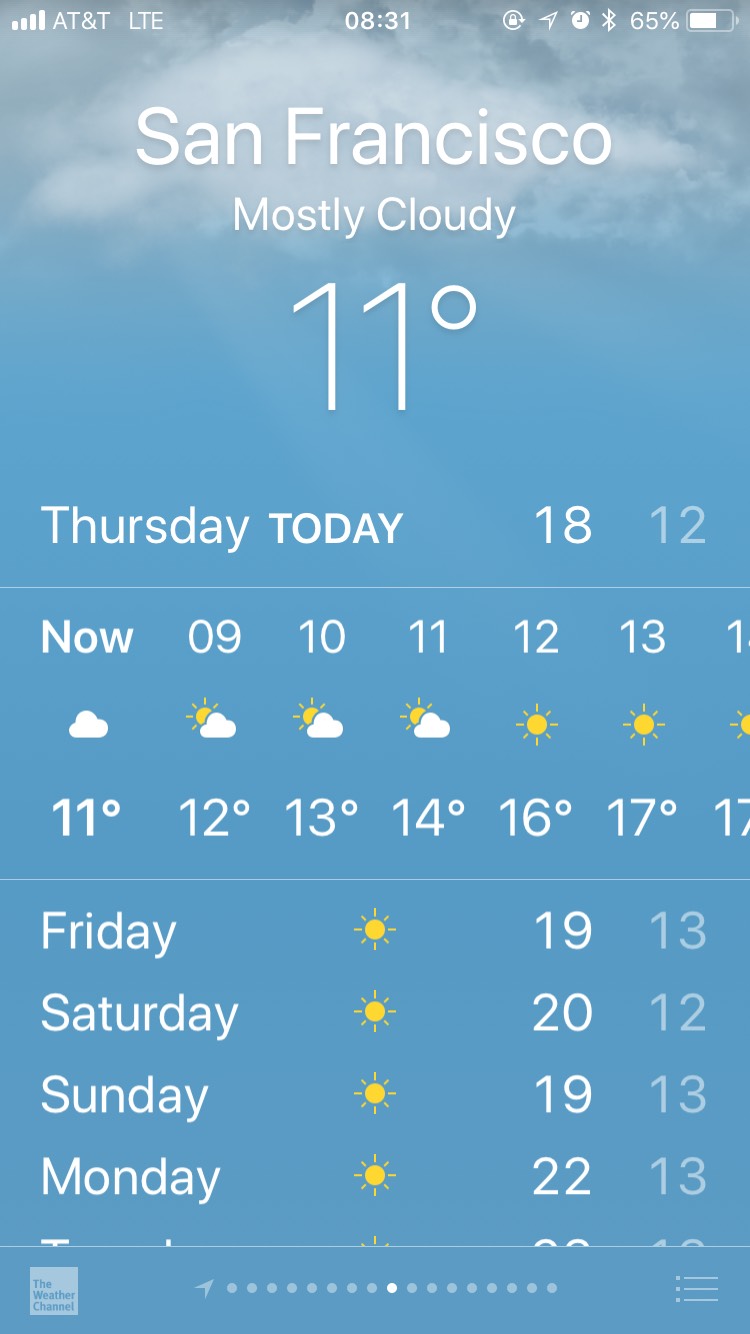750x1334 pixels.
Task: Open The Weather Channel link
Action: point(53,1290)
